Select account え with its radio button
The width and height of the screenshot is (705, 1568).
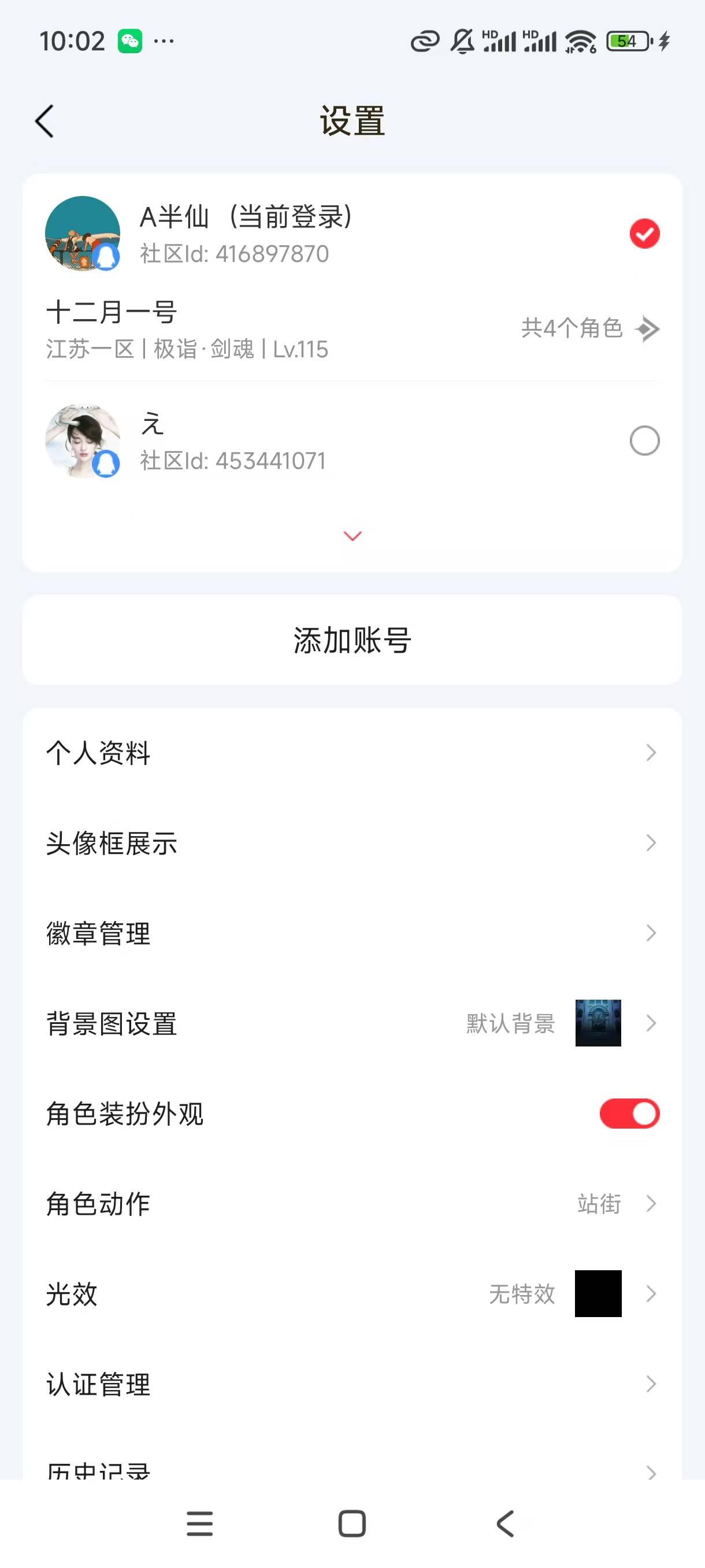pos(645,441)
